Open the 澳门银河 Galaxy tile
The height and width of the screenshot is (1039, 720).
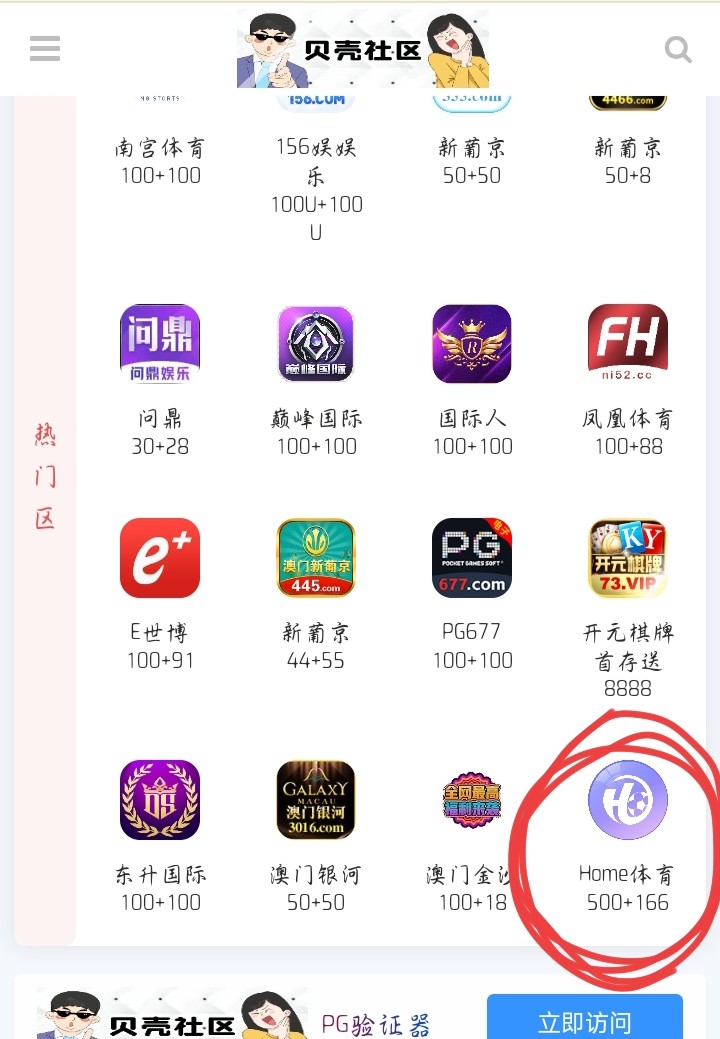pos(316,799)
